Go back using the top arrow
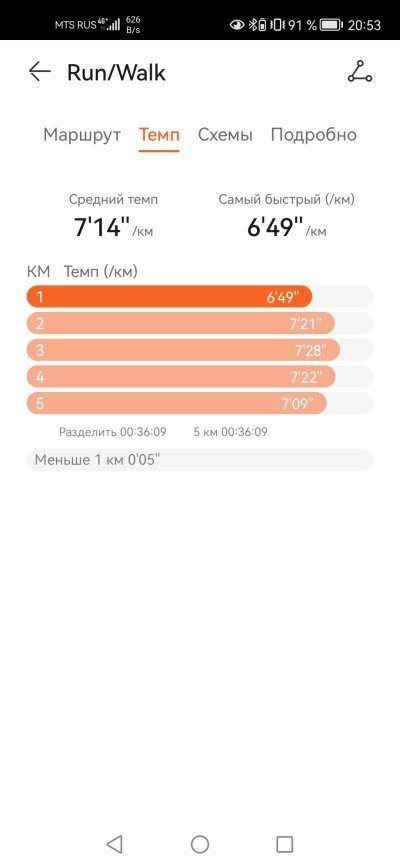 point(40,72)
